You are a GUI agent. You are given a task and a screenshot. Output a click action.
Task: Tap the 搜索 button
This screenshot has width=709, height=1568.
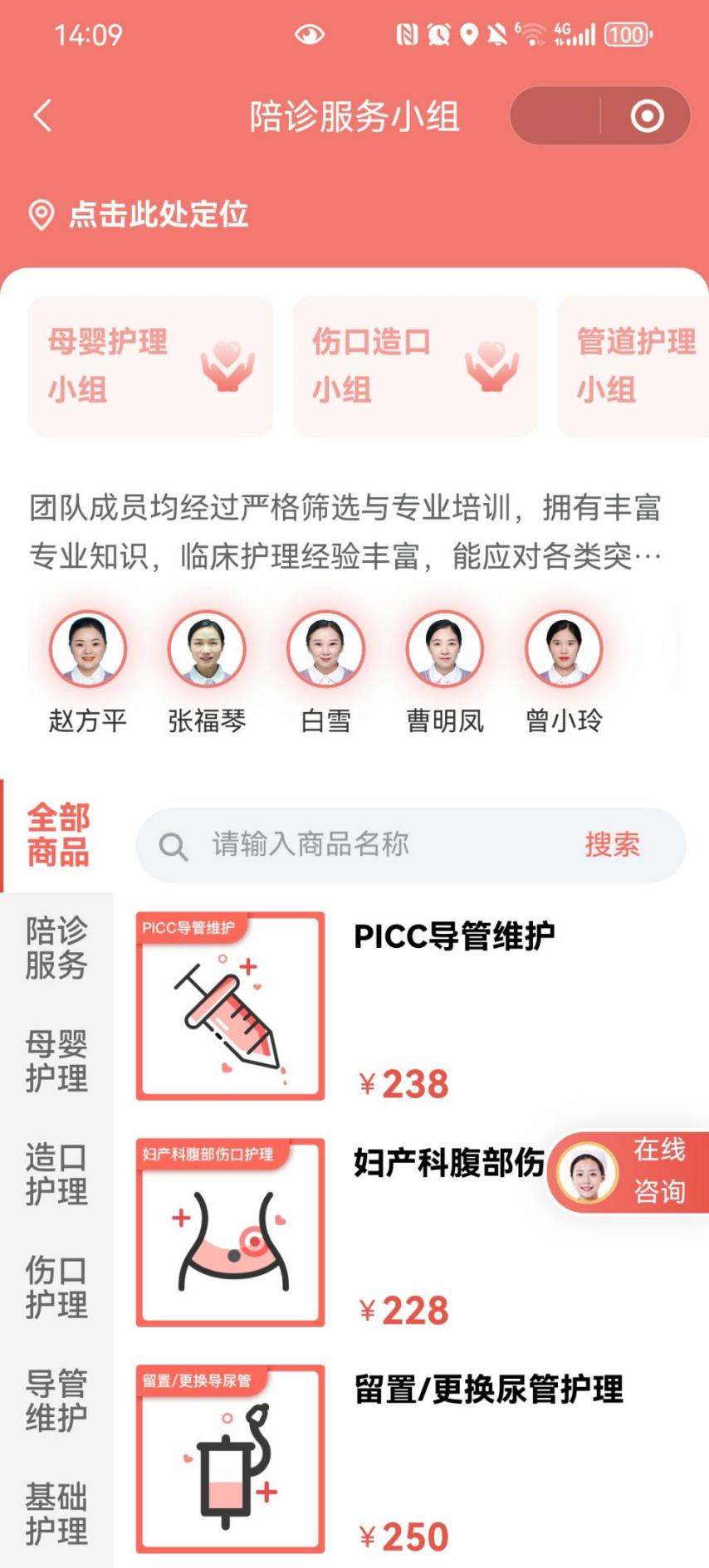[613, 845]
